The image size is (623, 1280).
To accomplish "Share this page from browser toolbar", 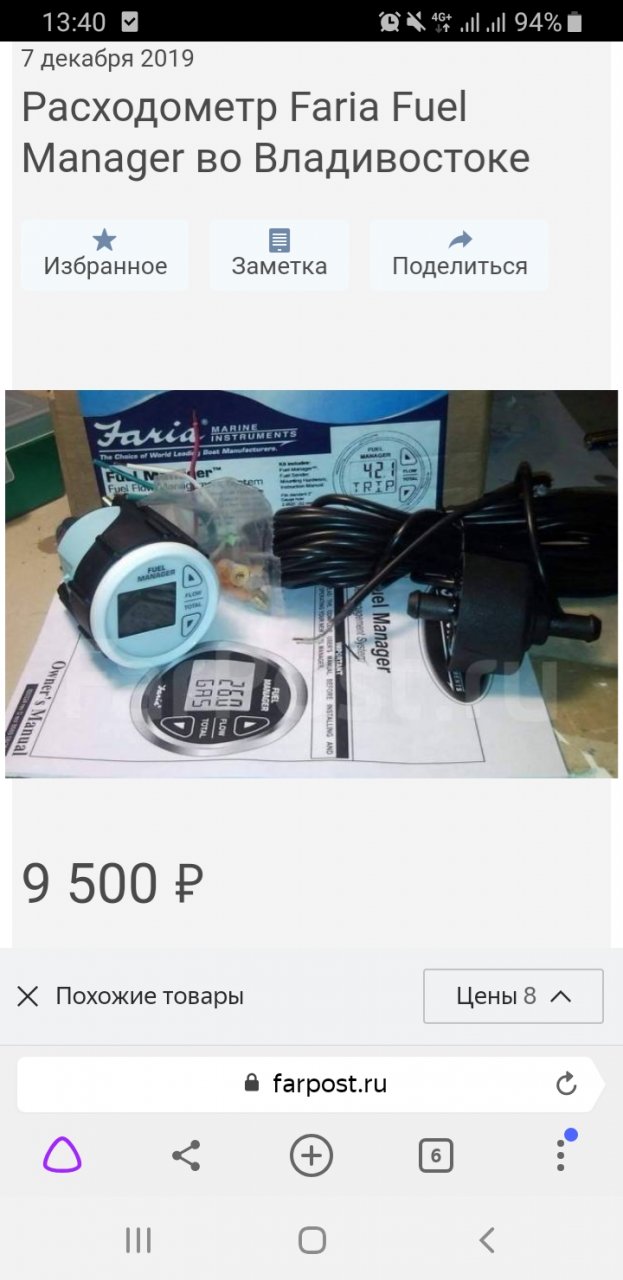I will 186,1157.
